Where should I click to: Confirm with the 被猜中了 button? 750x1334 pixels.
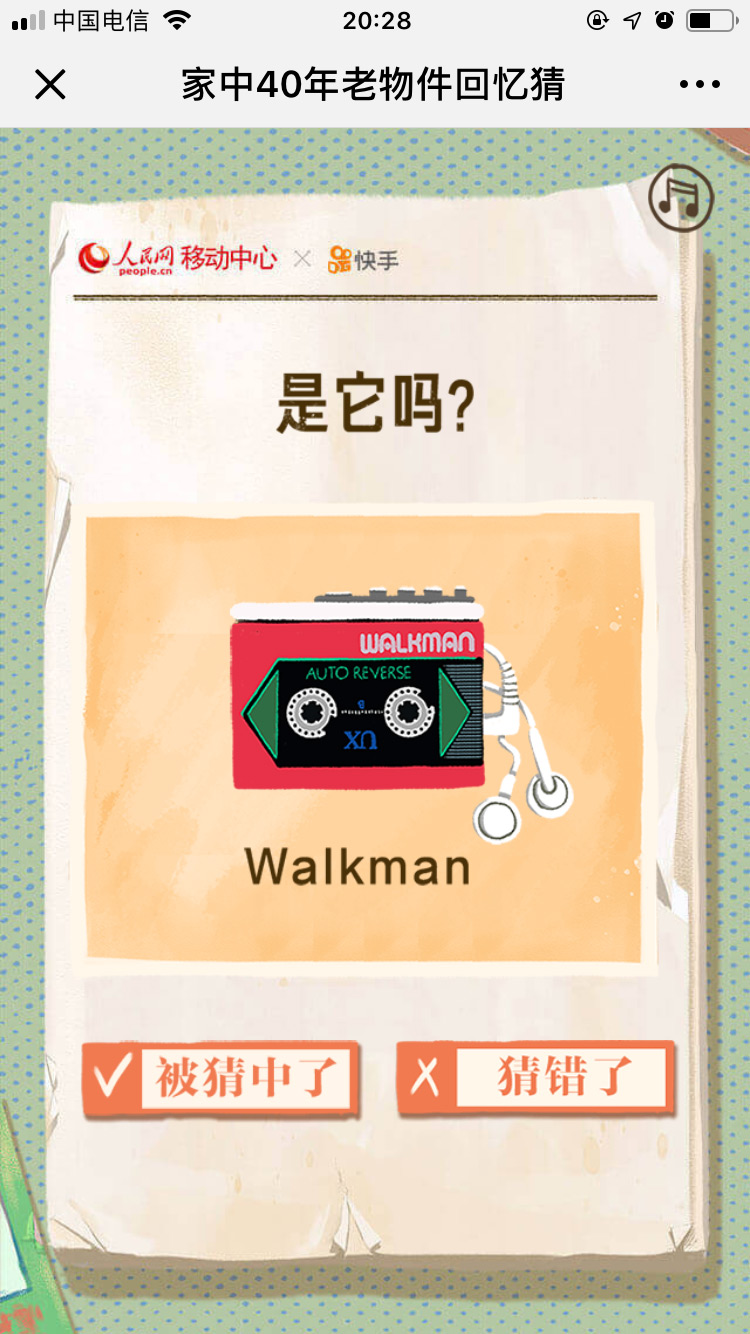(221, 1079)
